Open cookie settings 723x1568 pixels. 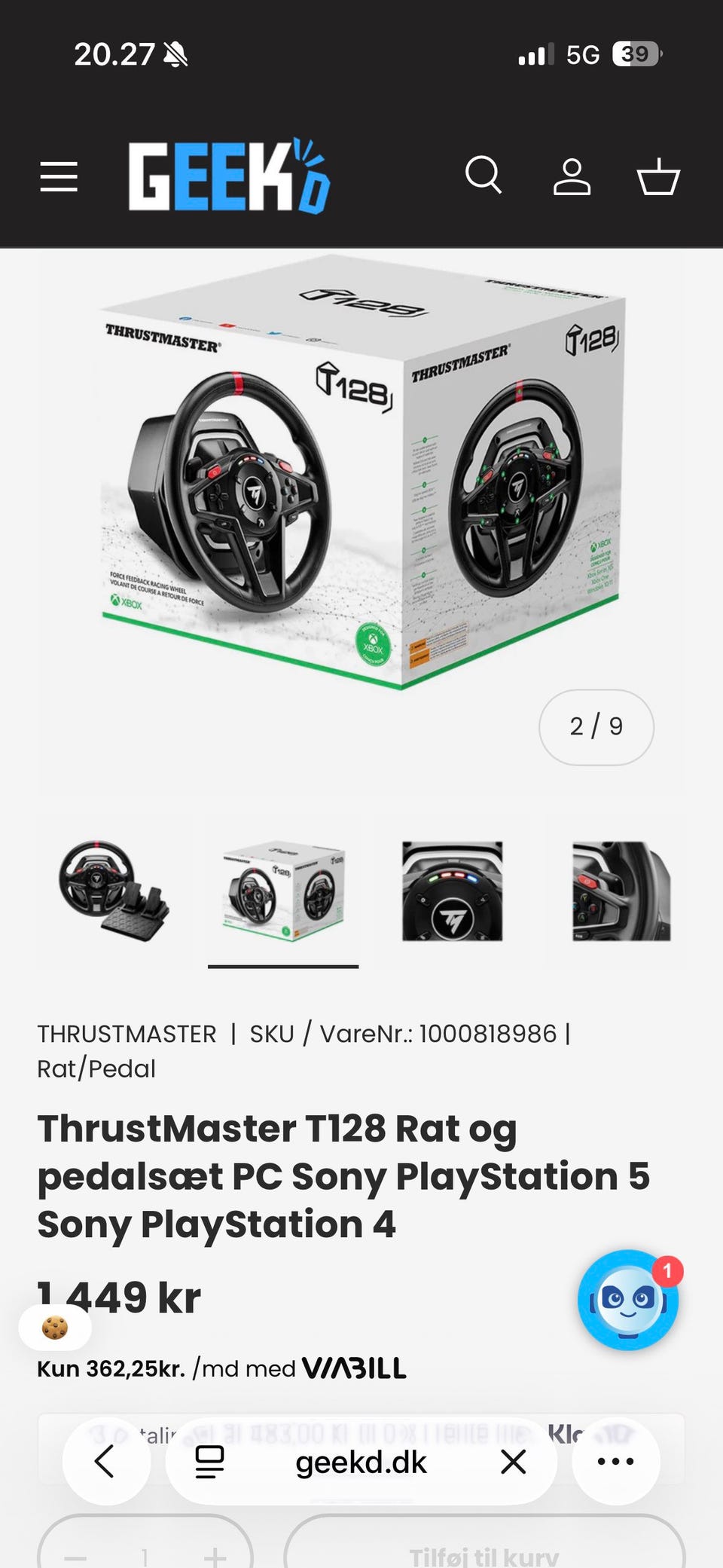55,1327
